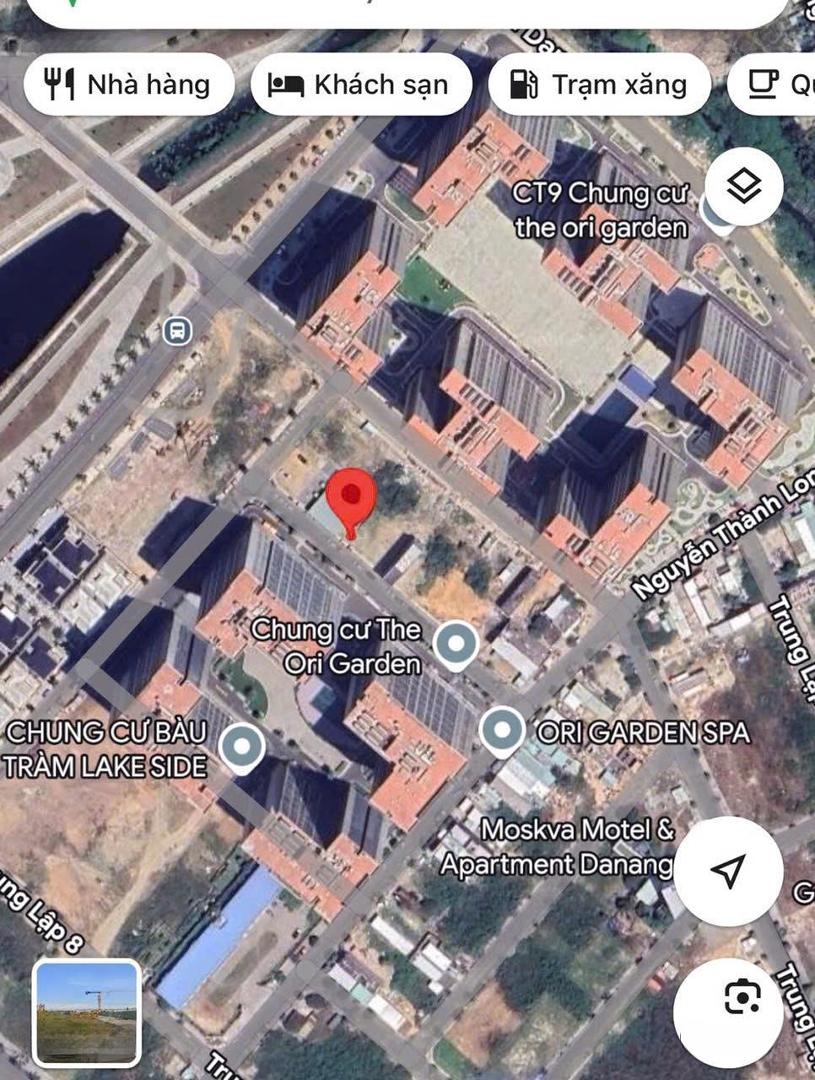This screenshot has height=1080, width=815.
Task: Open the camera lens search button
Action: coord(742,998)
